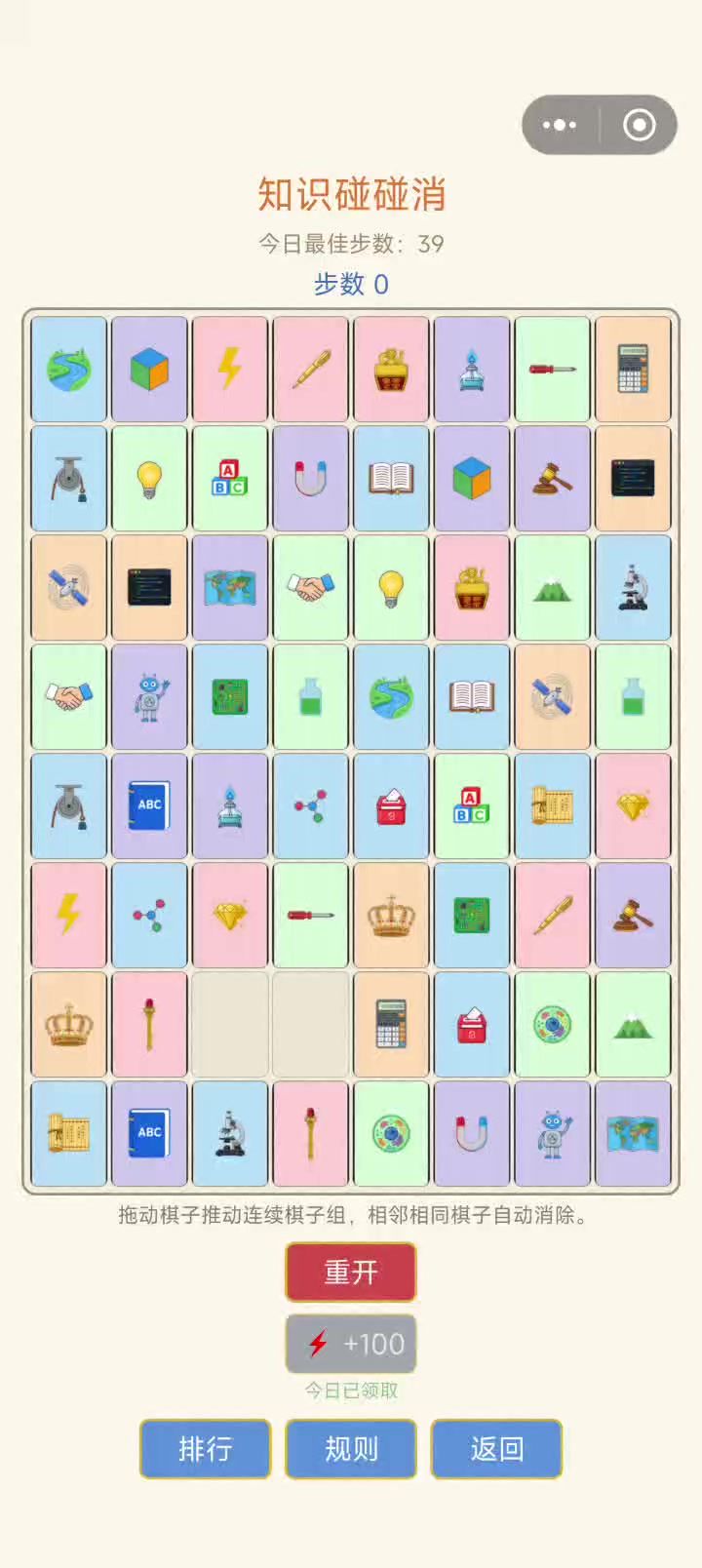Close the mini program via circle icon

pos(640,125)
